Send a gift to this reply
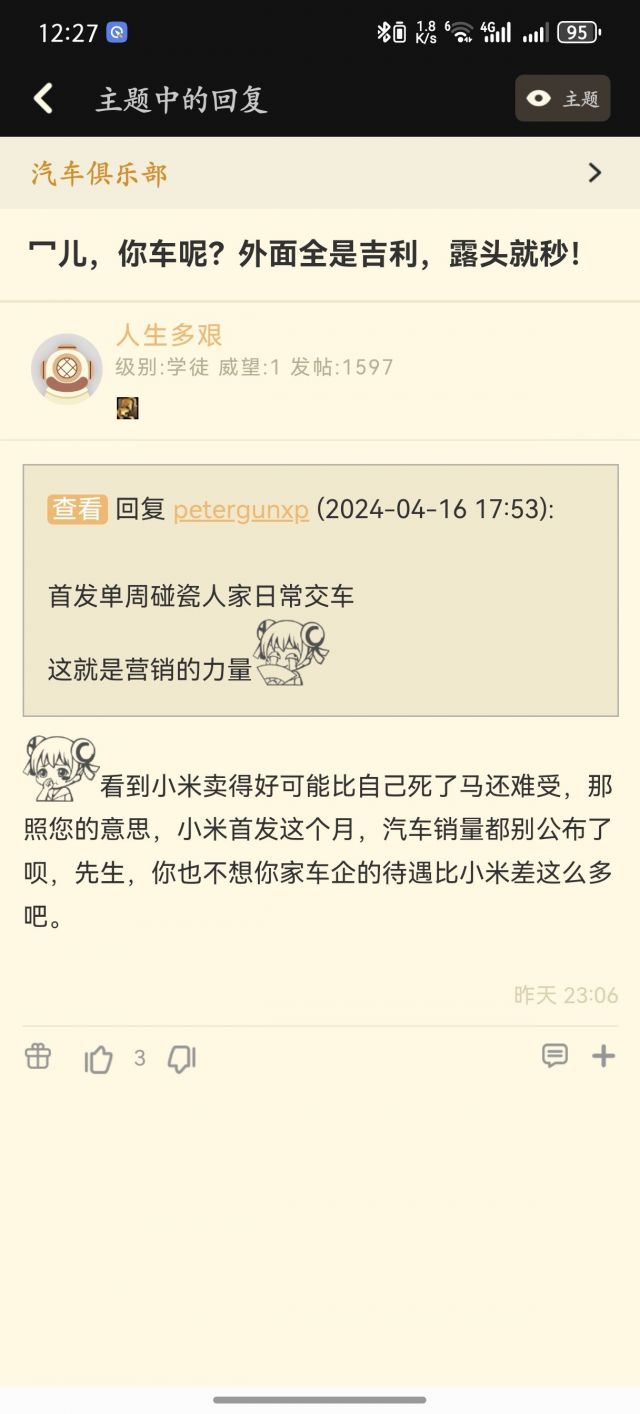 pos(38,1056)
